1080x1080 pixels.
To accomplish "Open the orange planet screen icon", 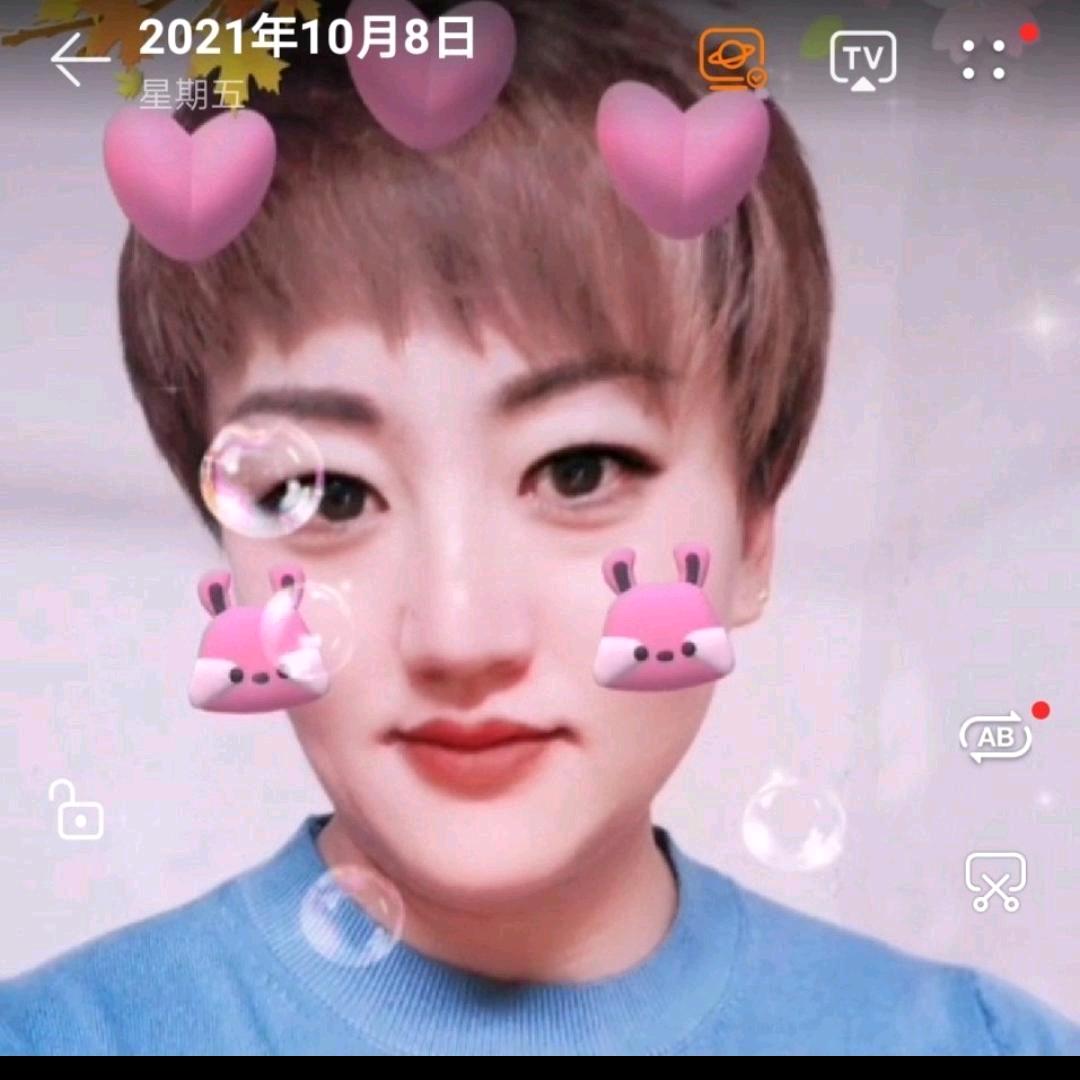I will tap(733, 59).
